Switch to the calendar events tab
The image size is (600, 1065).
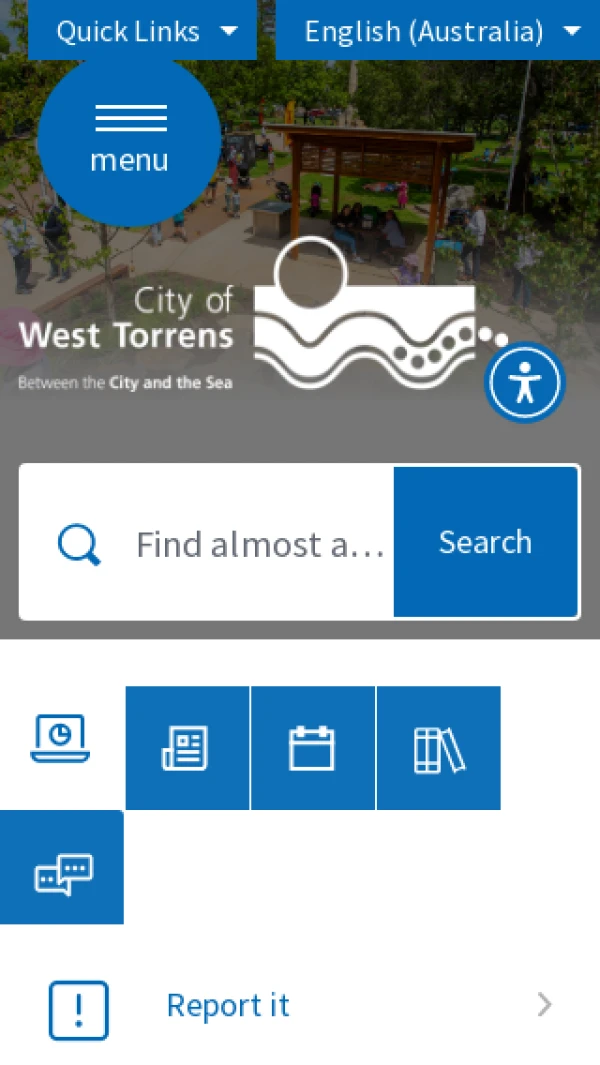[312, 748]
